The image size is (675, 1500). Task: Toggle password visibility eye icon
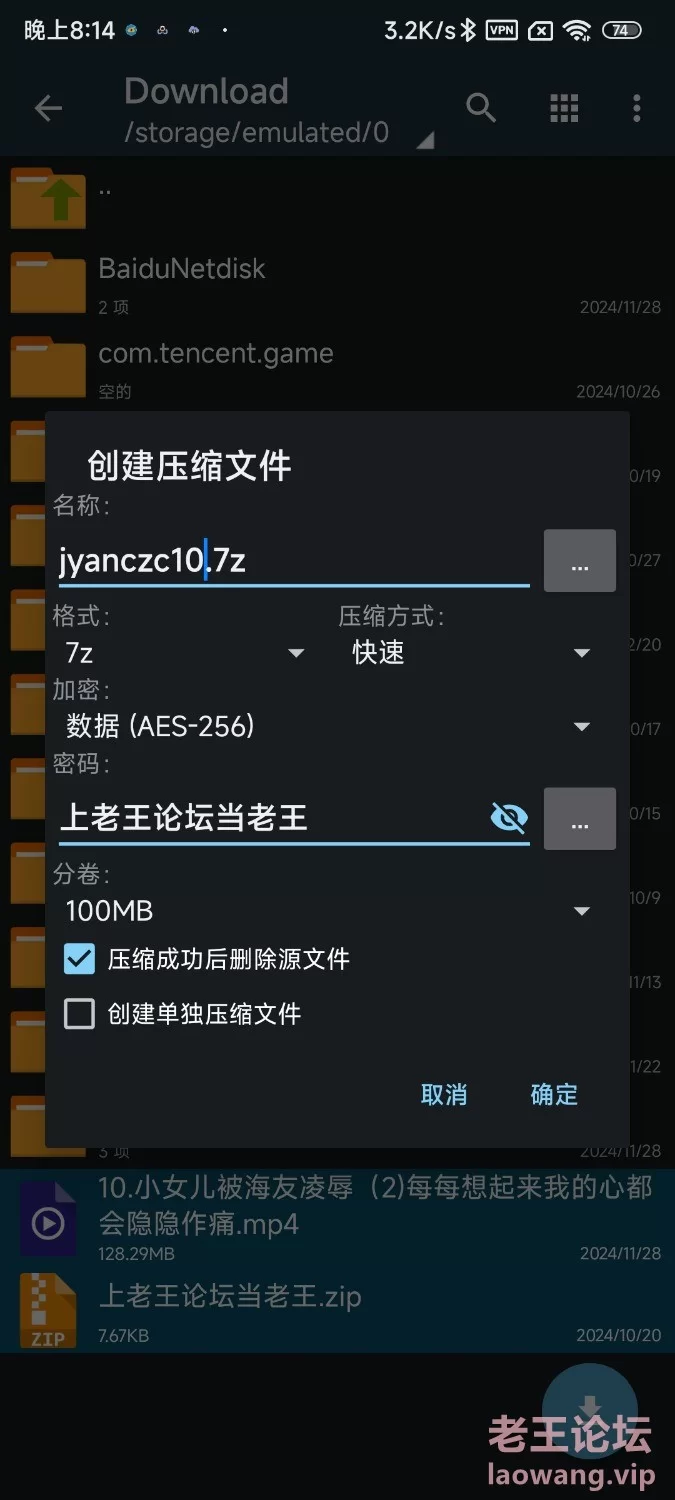509,818
